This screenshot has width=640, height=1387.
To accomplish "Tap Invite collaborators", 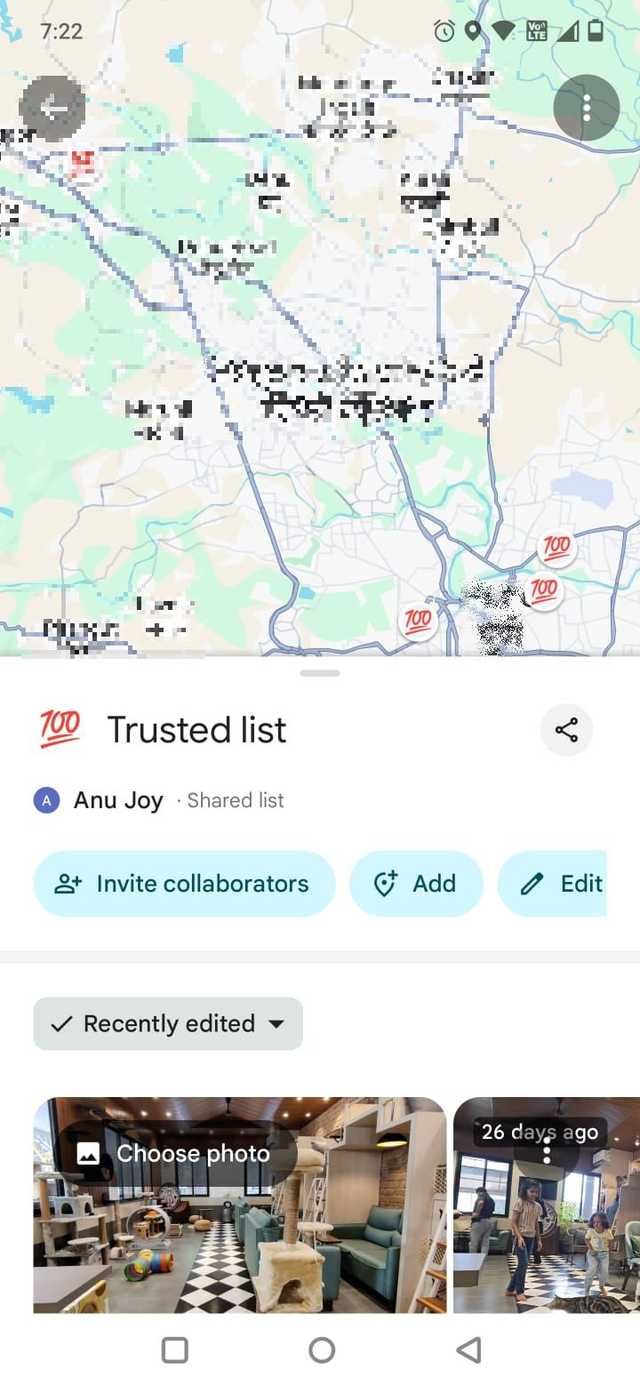I will click(x=184, y=884).
